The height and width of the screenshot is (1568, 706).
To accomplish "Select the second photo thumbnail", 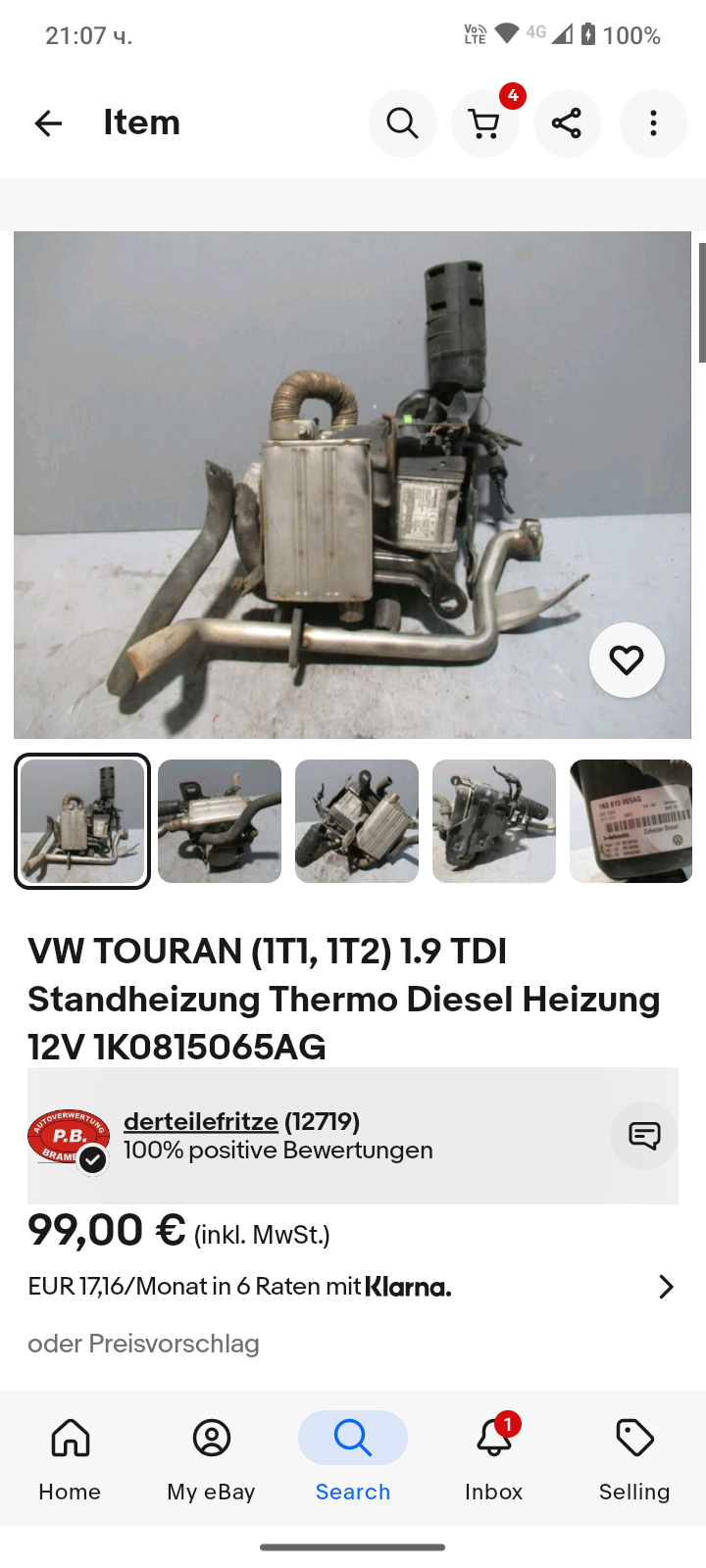I will 220,821.
